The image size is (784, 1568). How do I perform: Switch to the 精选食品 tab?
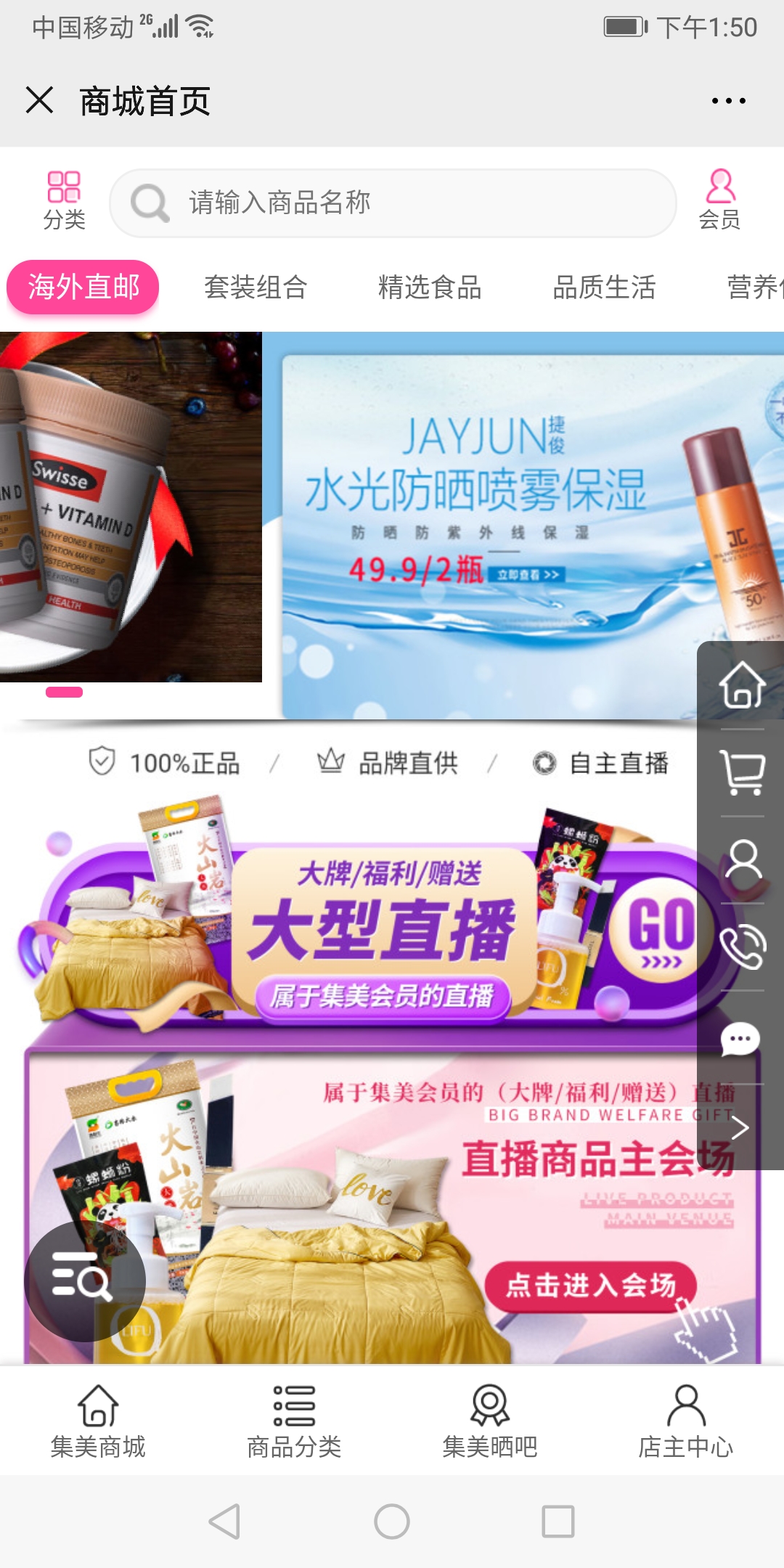pyautogui.click(x=430, y=287)
